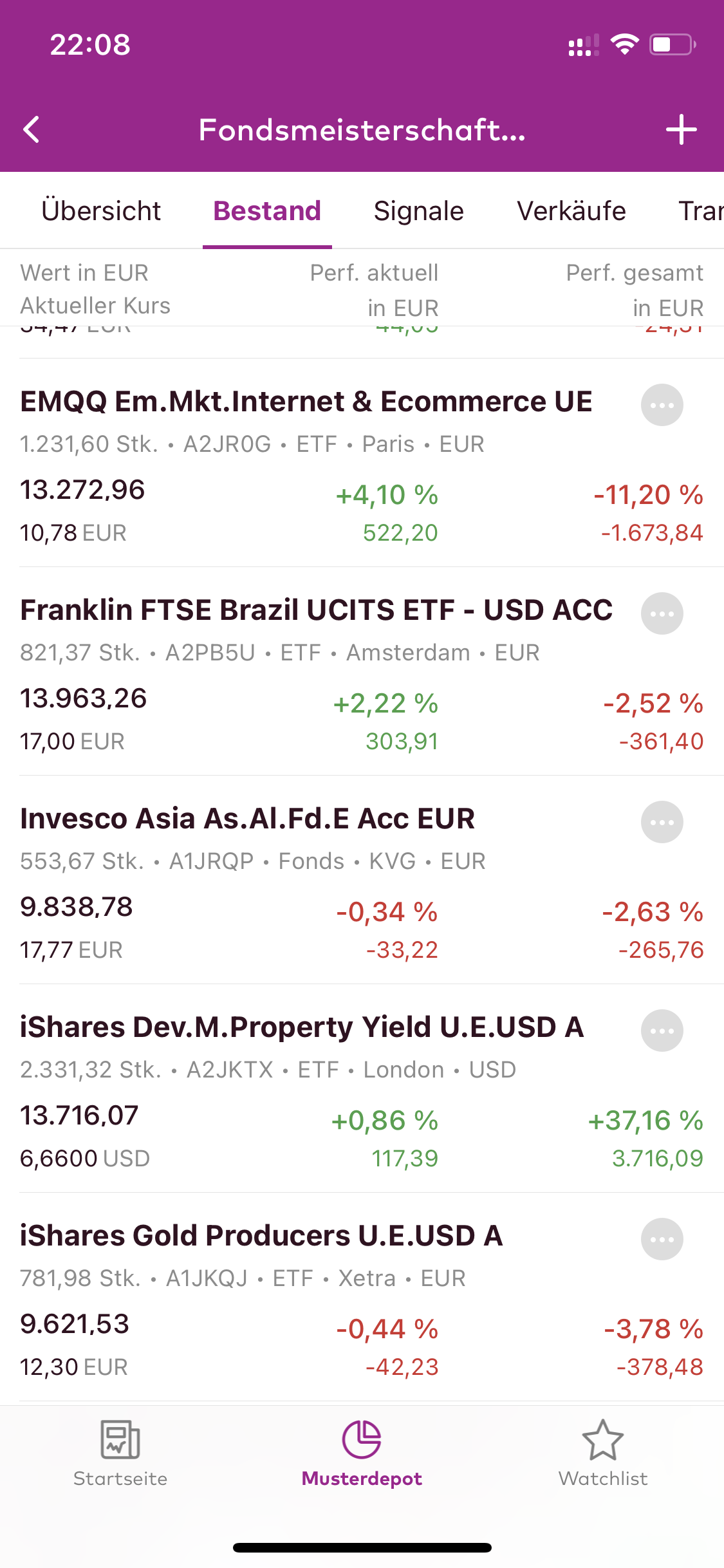The image size is (724, 1568).
Task: View the Invesco Asia As.Al.Fd.E Acc EUR holding
Action: pyautogui.click(x=247, y=819)
